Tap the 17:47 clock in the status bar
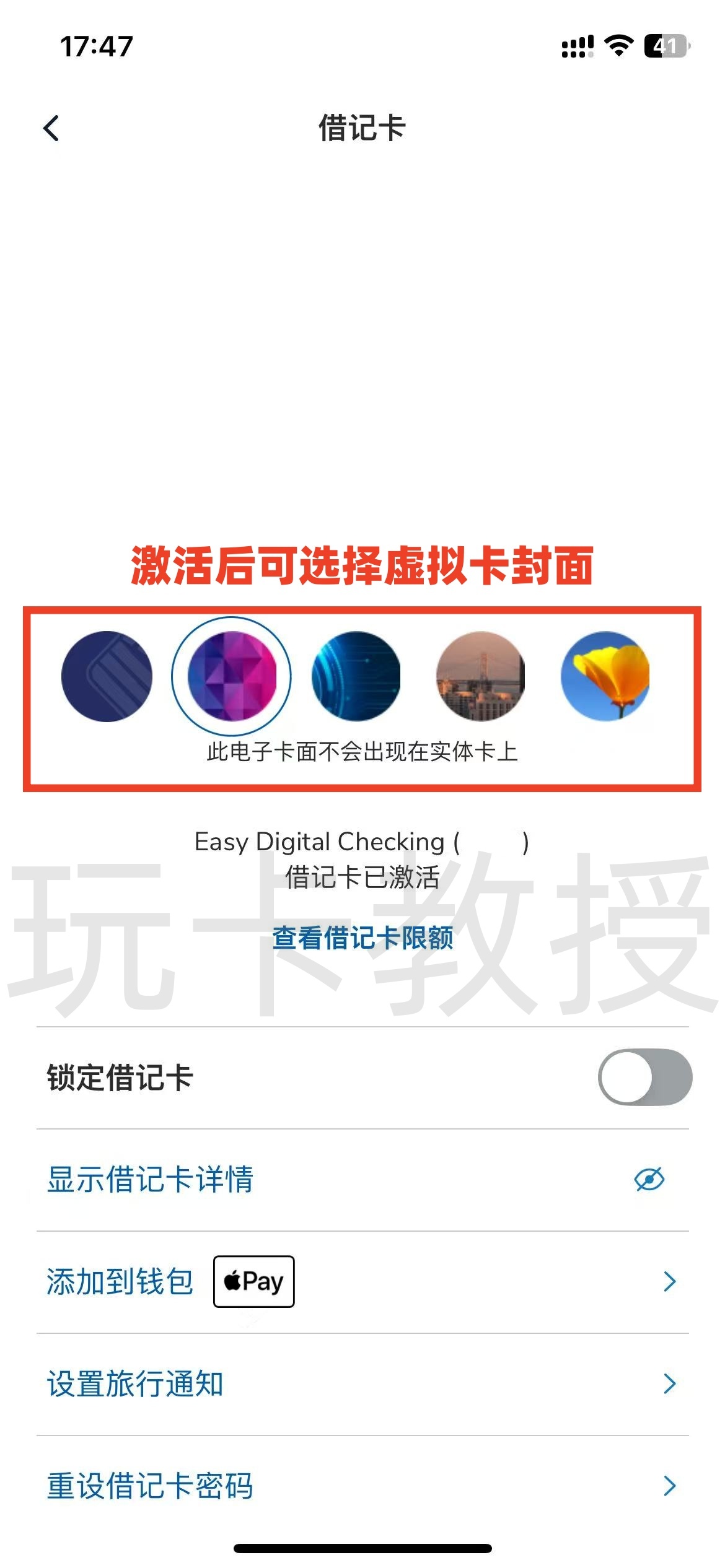Viewport: 725px width, 1568px height. (96, 45)
